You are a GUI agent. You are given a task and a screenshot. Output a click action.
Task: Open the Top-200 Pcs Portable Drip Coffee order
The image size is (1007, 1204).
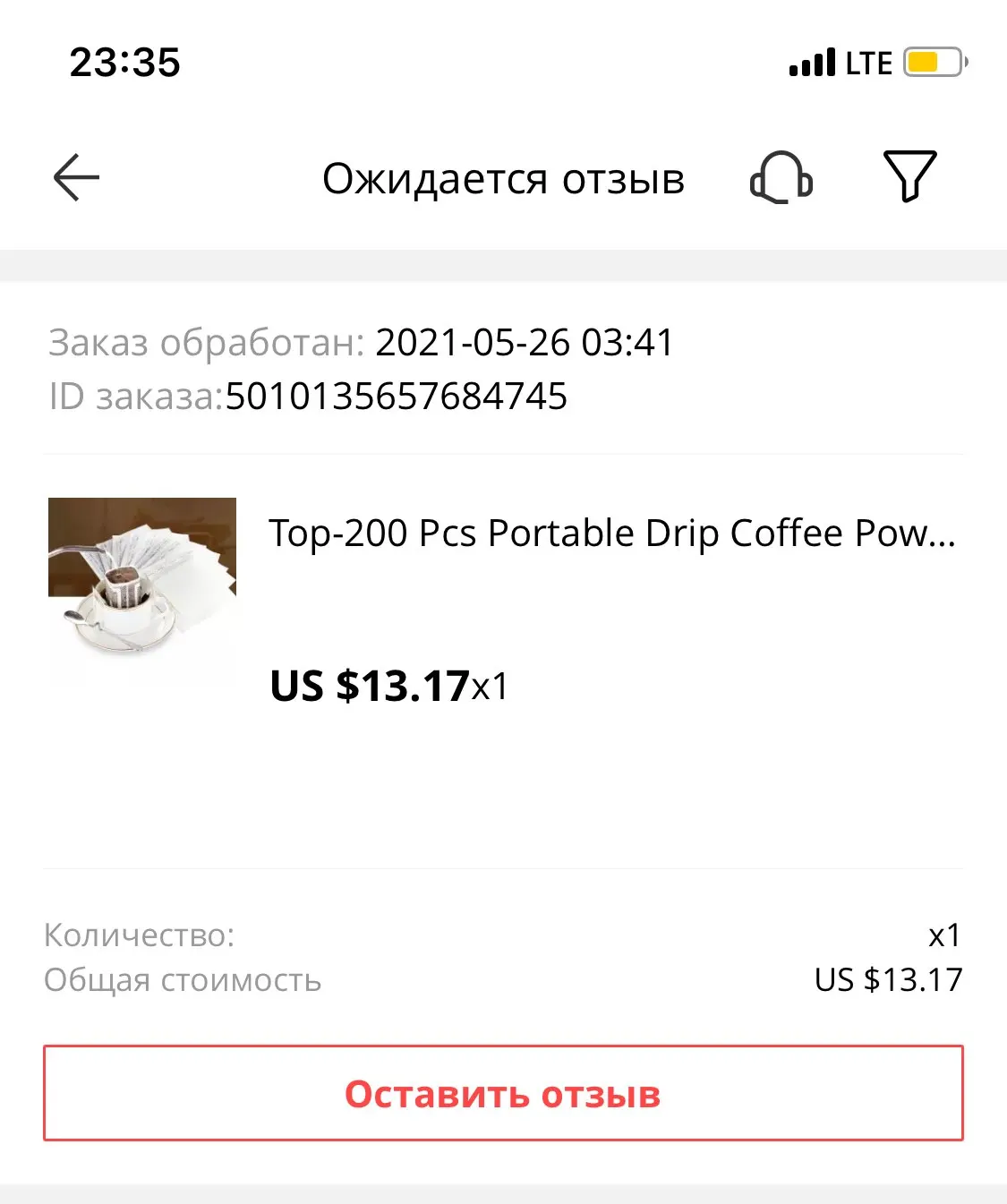point(612,534)
